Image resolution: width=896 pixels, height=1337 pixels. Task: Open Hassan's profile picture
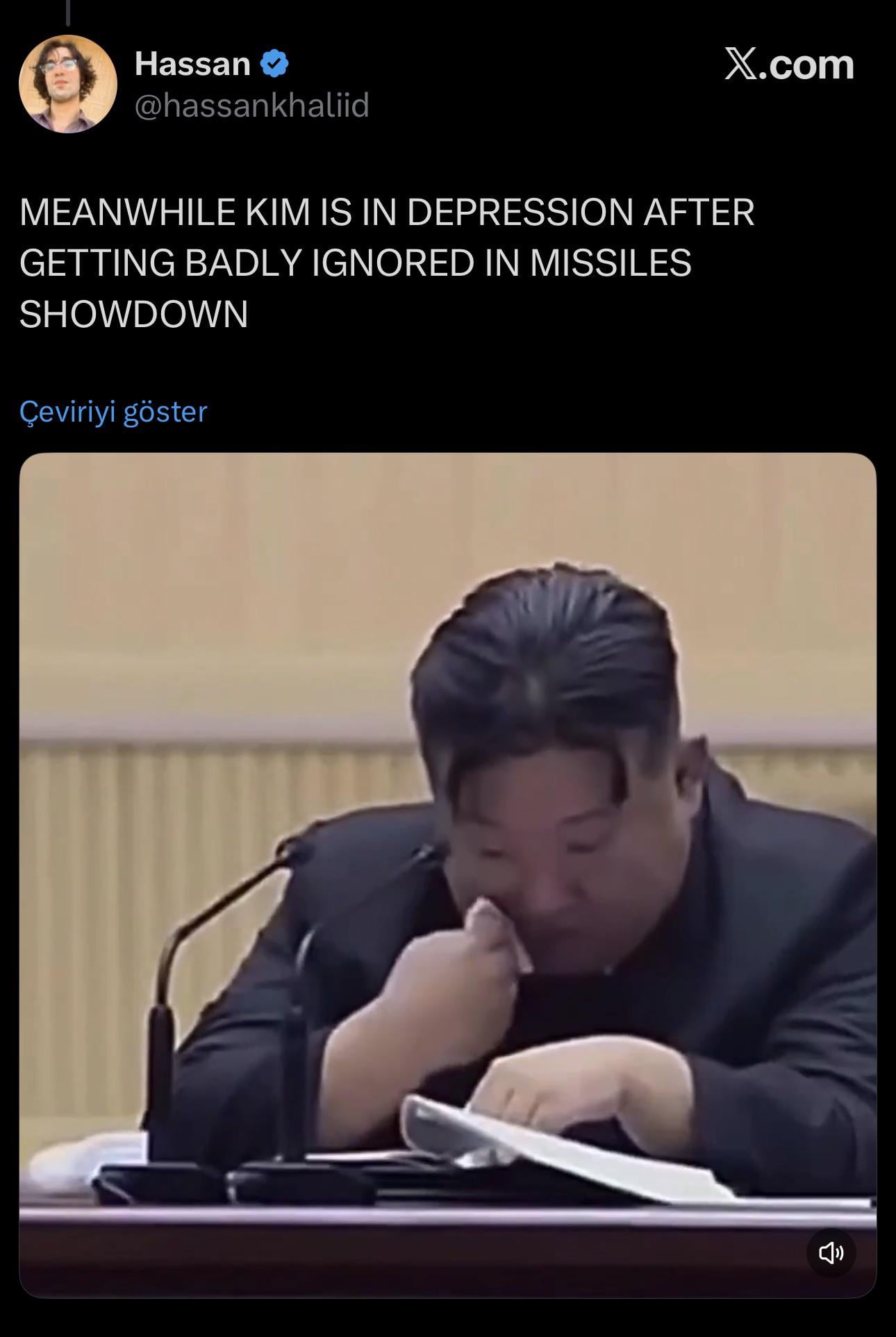[67, 84]
